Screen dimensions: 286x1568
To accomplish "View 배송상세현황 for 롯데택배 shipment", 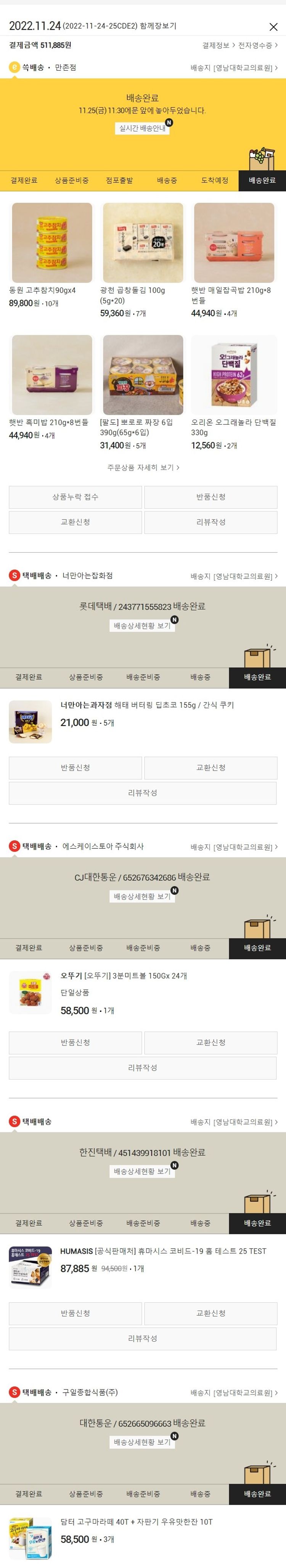I will click(142, 625).
